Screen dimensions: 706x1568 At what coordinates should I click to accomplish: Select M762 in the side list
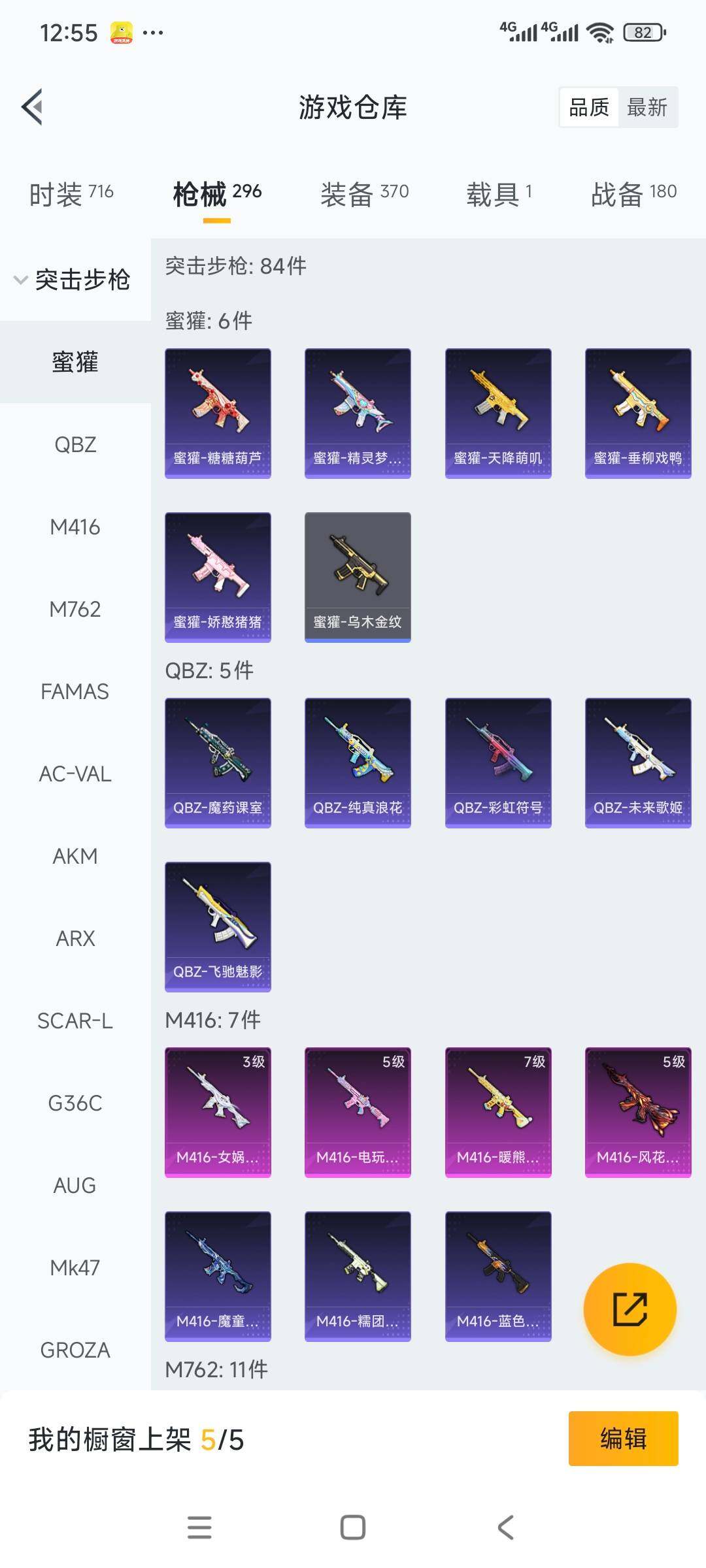tap(75, 610)
